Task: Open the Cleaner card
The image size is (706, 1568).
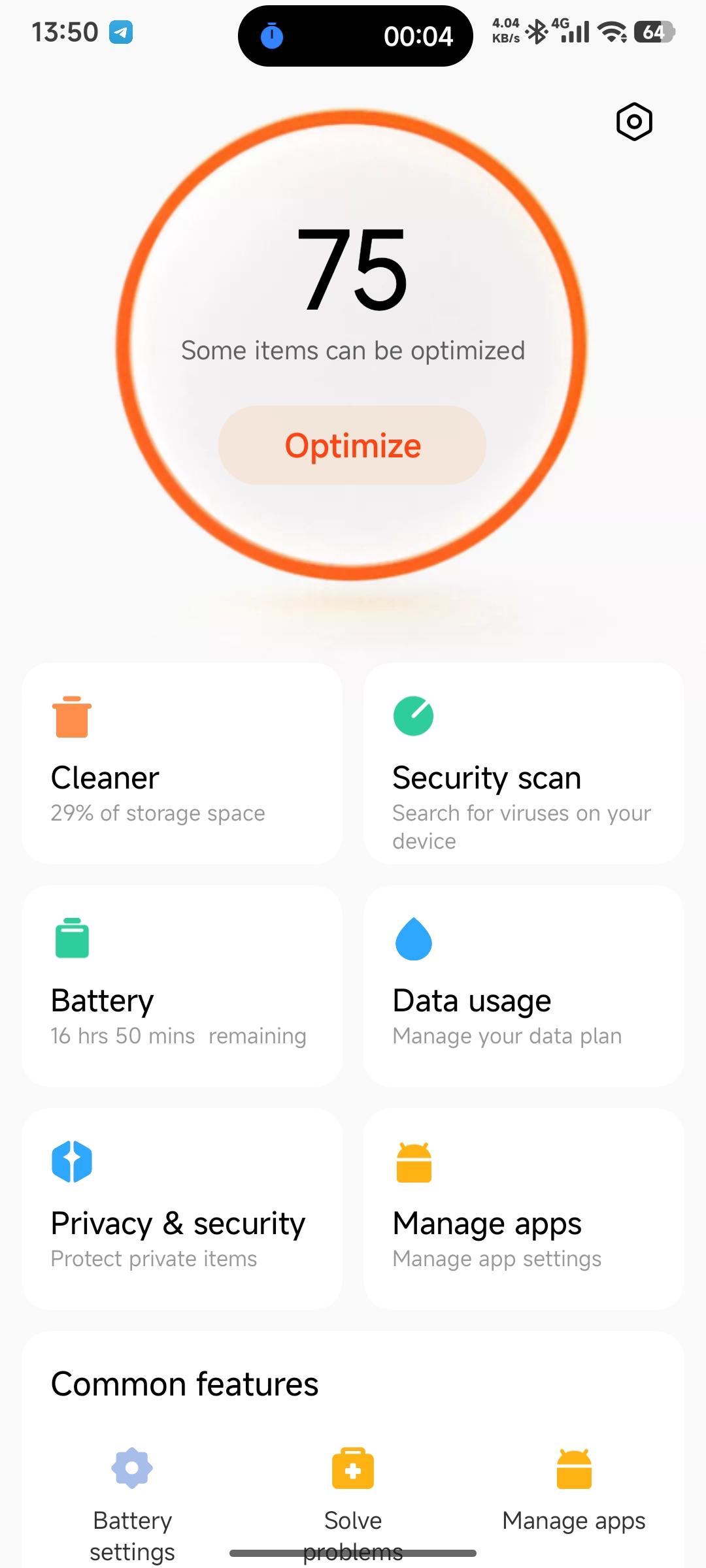Action: 182,763
